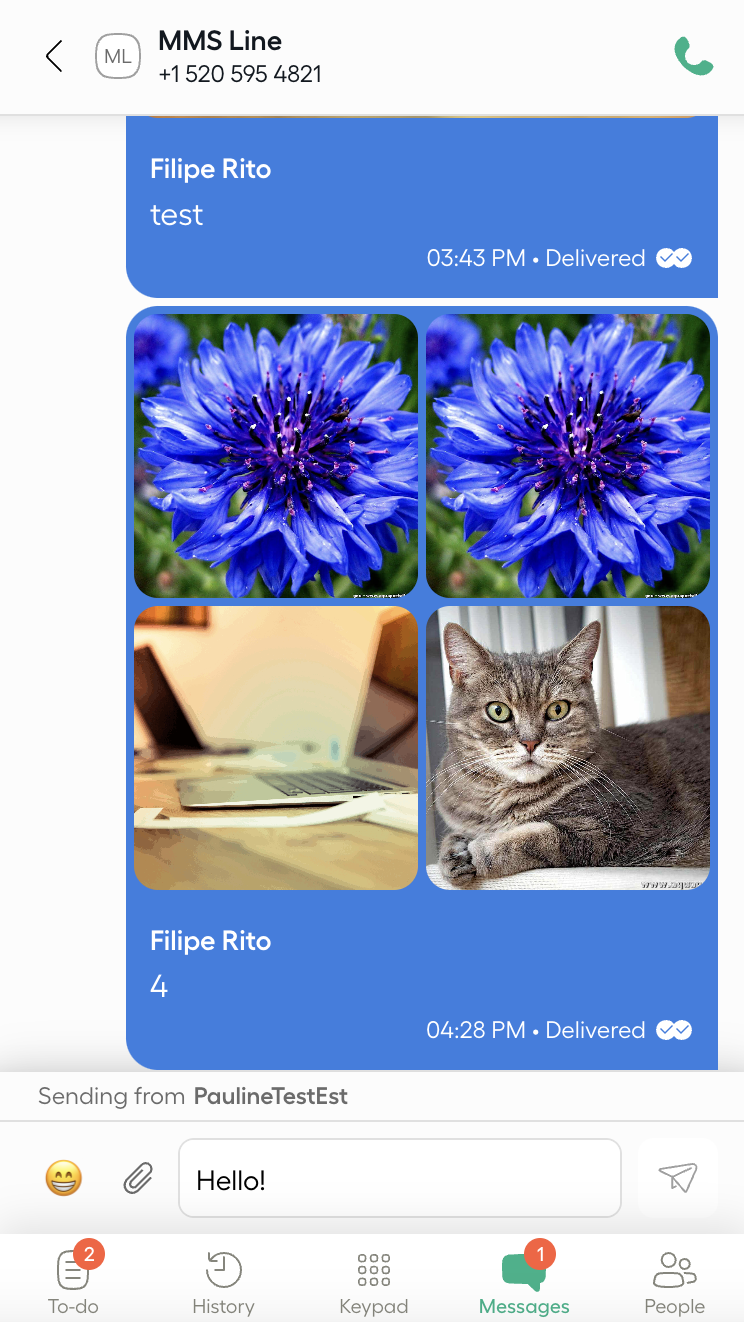Switch to the To-do tab
744x1322 pixels.
coord(74,1278)
